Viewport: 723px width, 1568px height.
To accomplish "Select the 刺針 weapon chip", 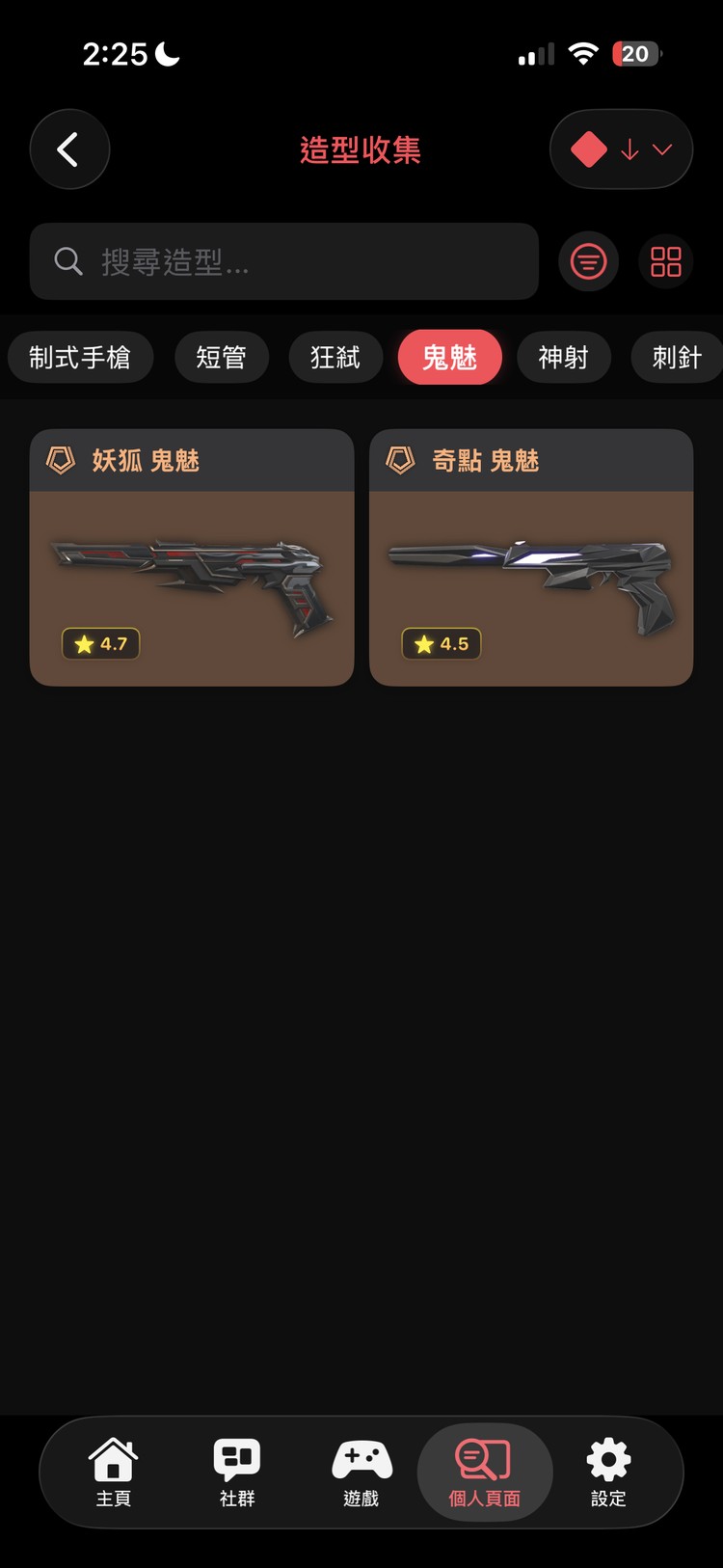I will [x=677, y=358].
